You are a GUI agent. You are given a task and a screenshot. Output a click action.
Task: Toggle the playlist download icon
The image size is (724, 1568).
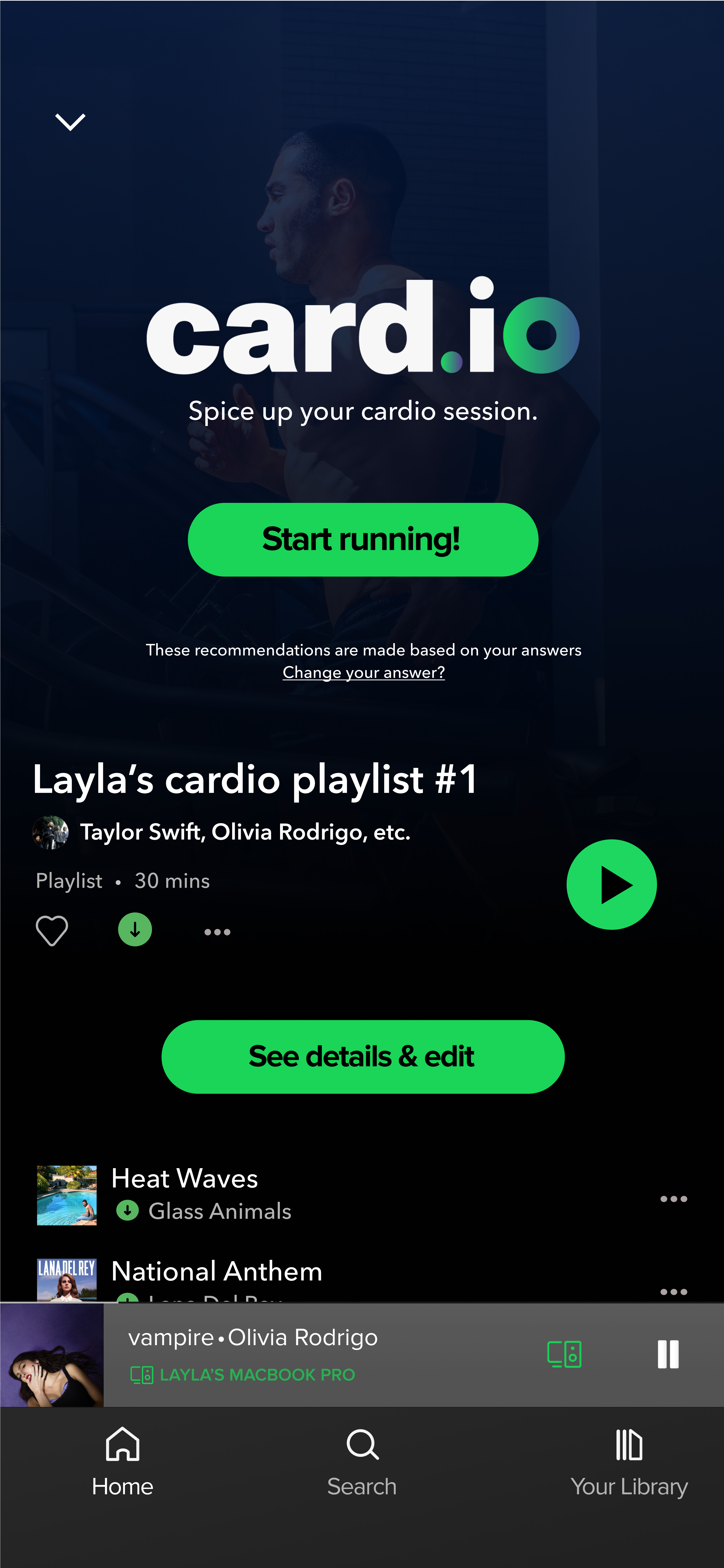[135, 930]
